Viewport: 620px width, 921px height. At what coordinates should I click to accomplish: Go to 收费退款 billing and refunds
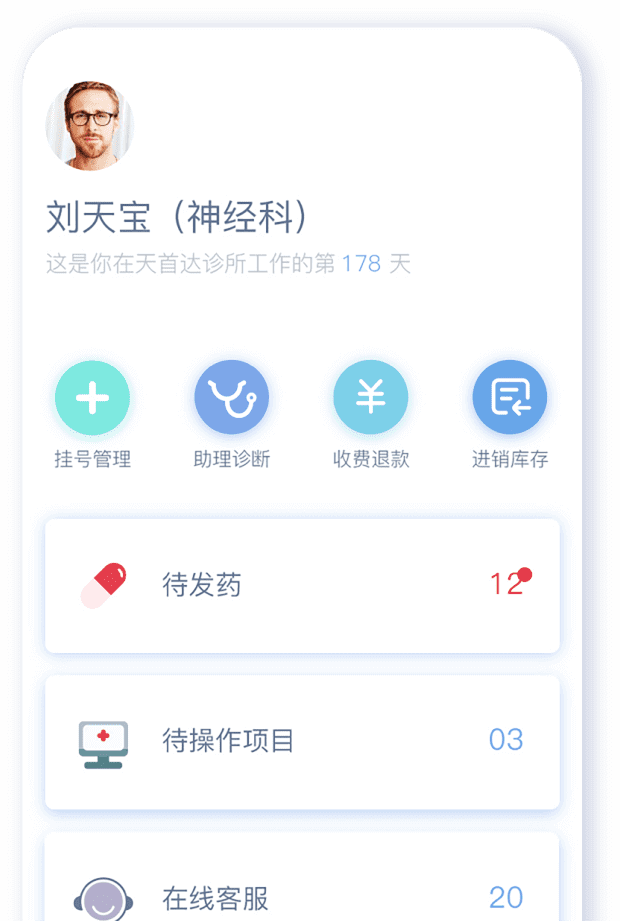(371, 399)
